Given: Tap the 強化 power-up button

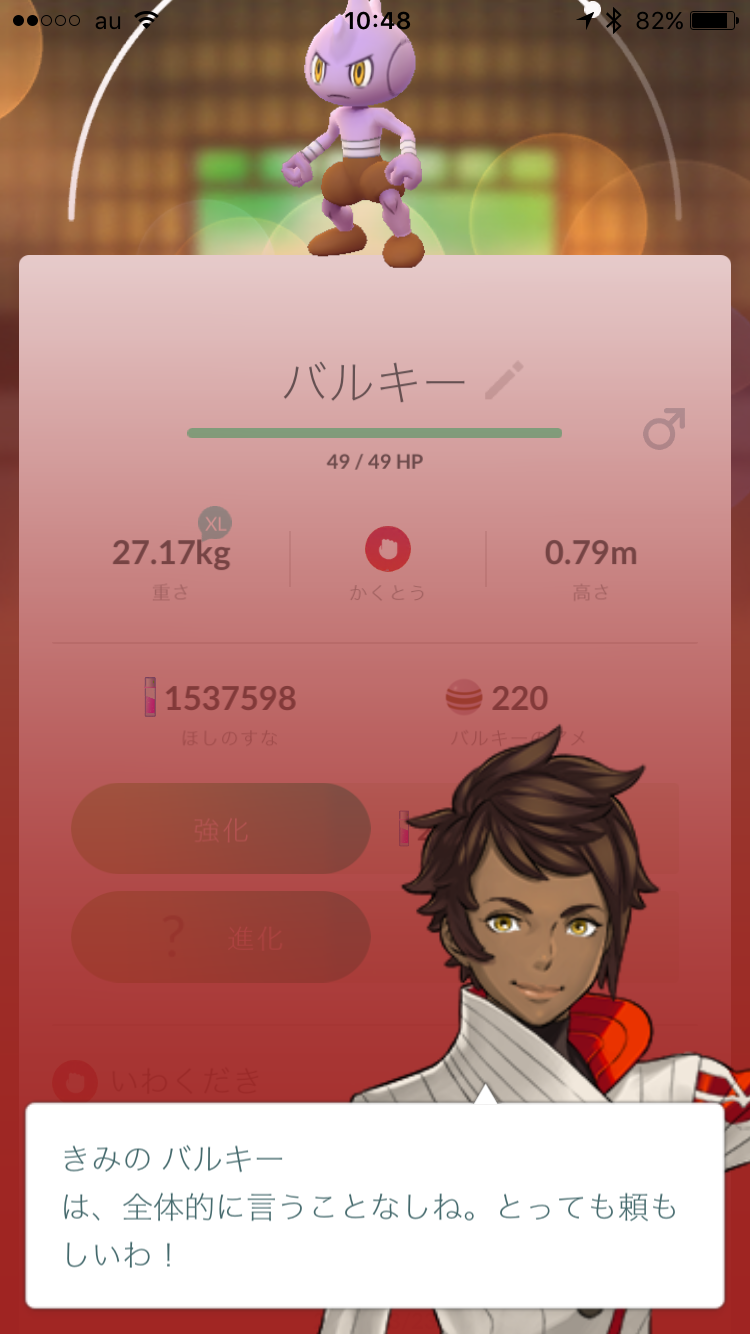Looking at the screenshot, I should coord(221,829).
